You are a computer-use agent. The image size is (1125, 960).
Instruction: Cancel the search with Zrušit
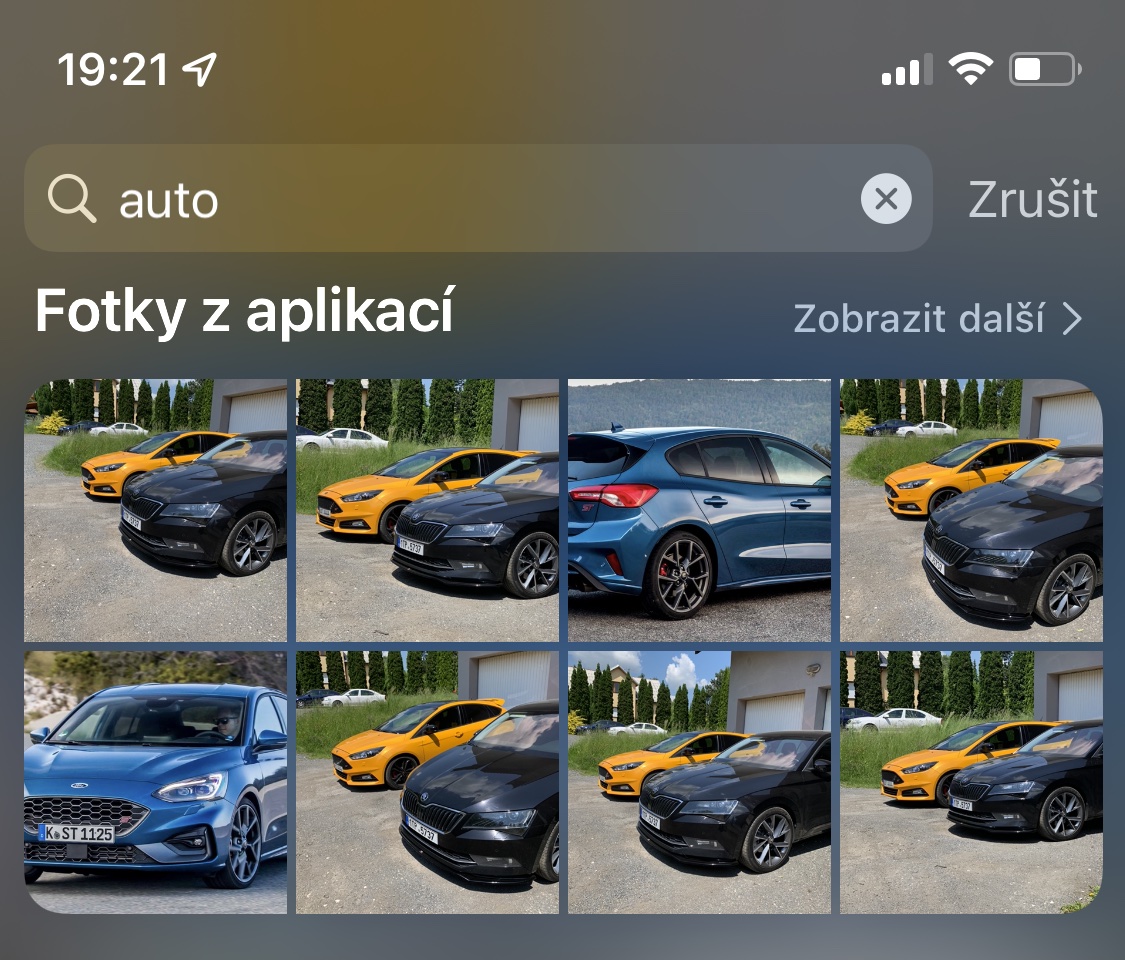(x=1032, y=199)
